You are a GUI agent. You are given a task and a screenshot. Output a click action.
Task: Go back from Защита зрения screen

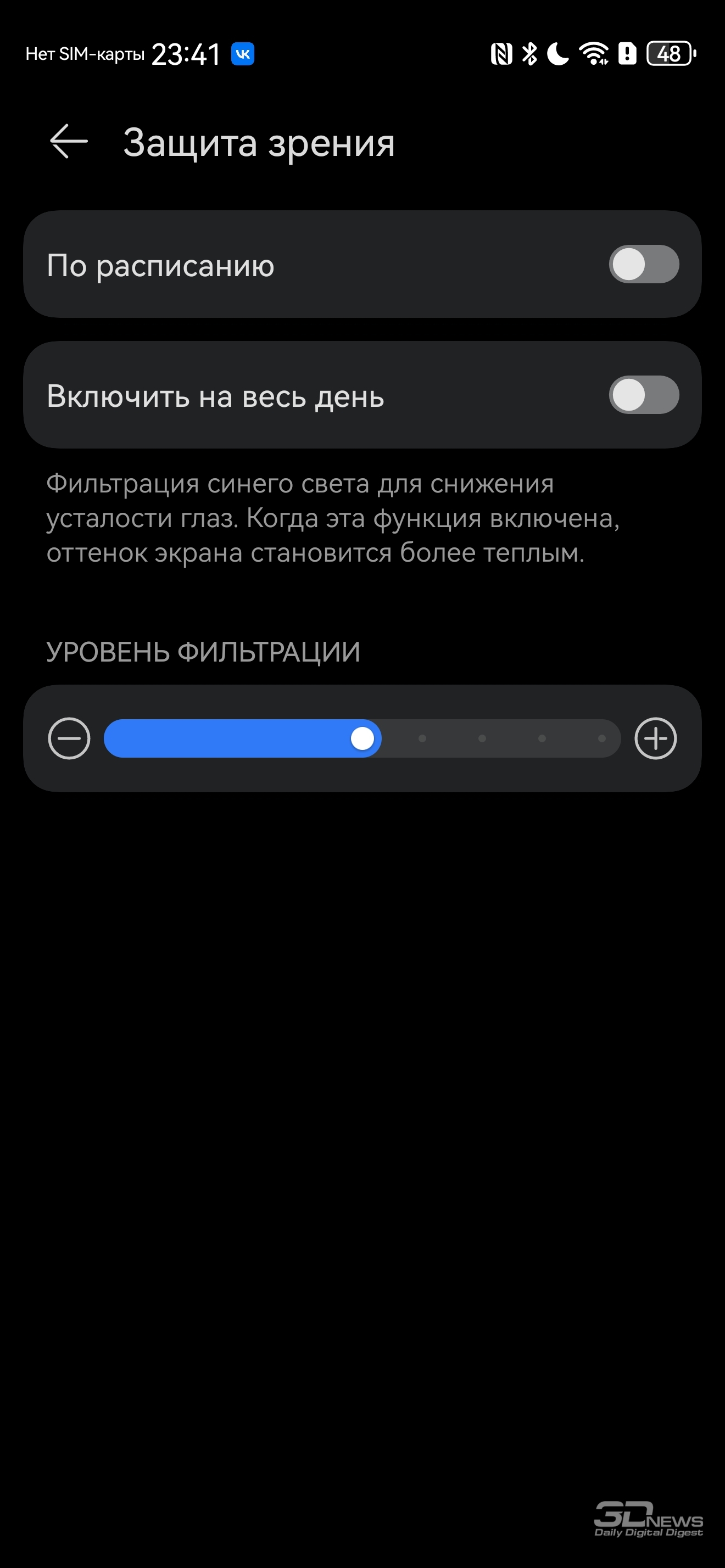(68, 142)
